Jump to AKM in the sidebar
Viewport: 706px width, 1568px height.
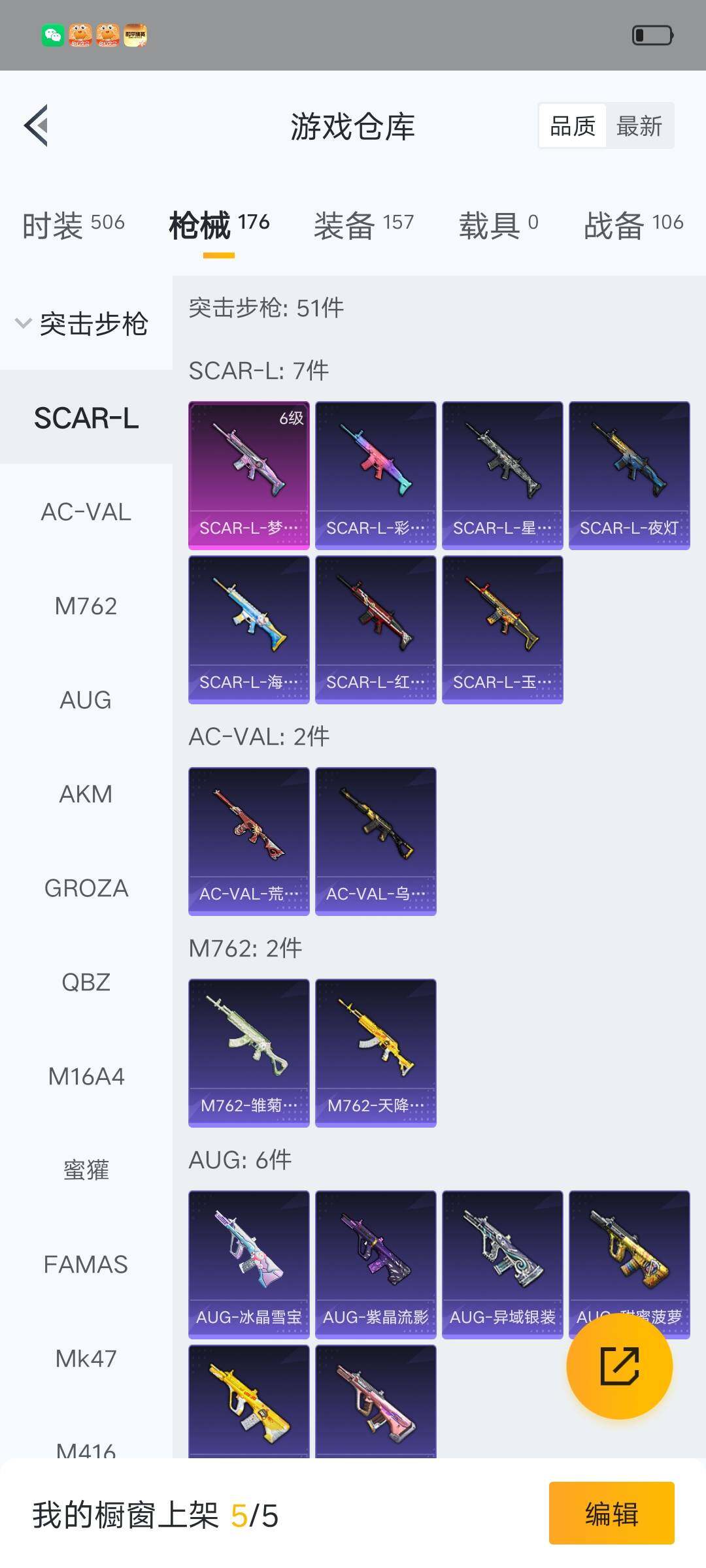click(86, 794)
